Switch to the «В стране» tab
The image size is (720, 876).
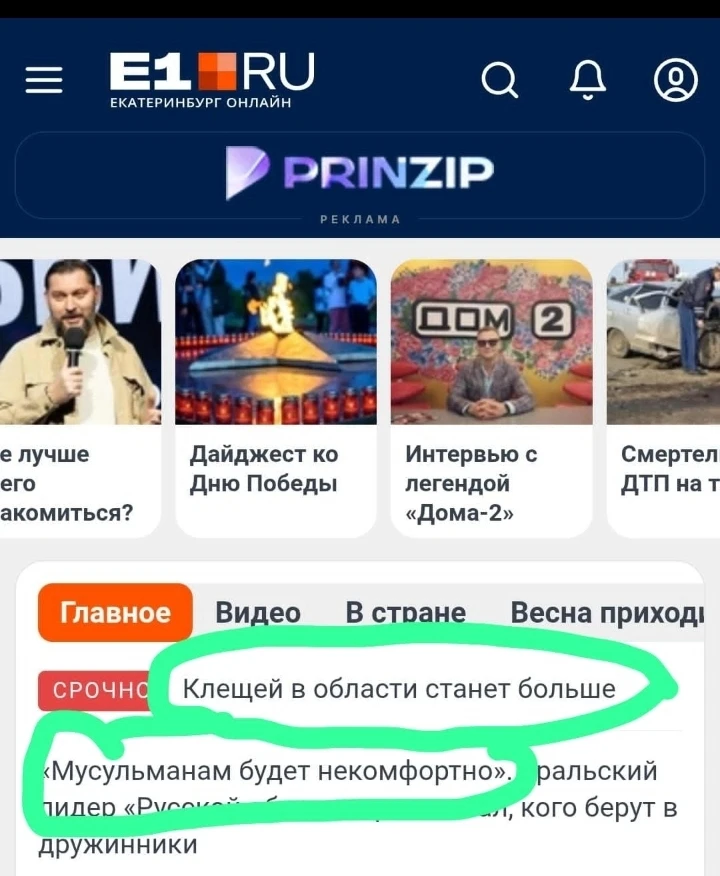(405, 612)
